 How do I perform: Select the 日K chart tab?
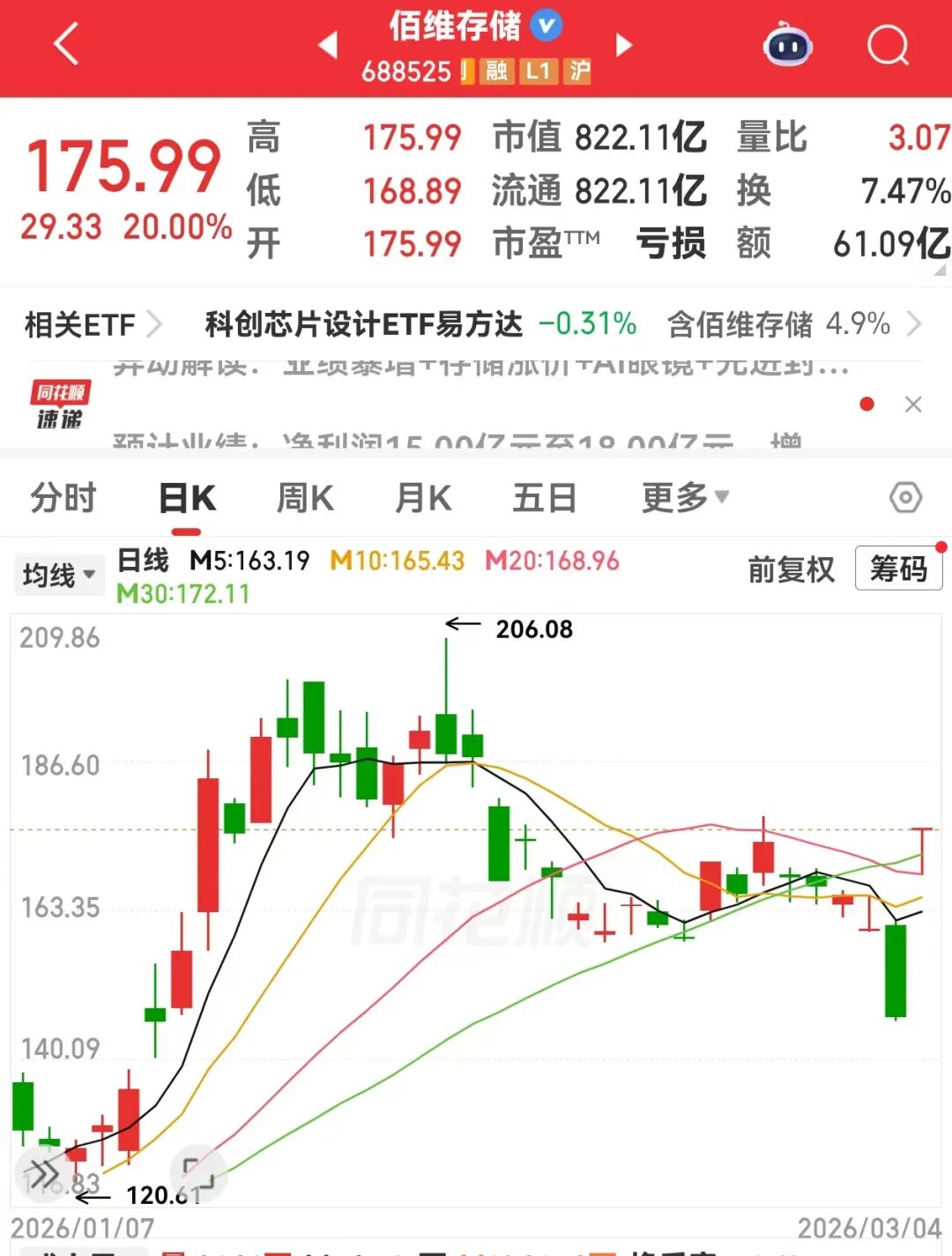point(187,498)
